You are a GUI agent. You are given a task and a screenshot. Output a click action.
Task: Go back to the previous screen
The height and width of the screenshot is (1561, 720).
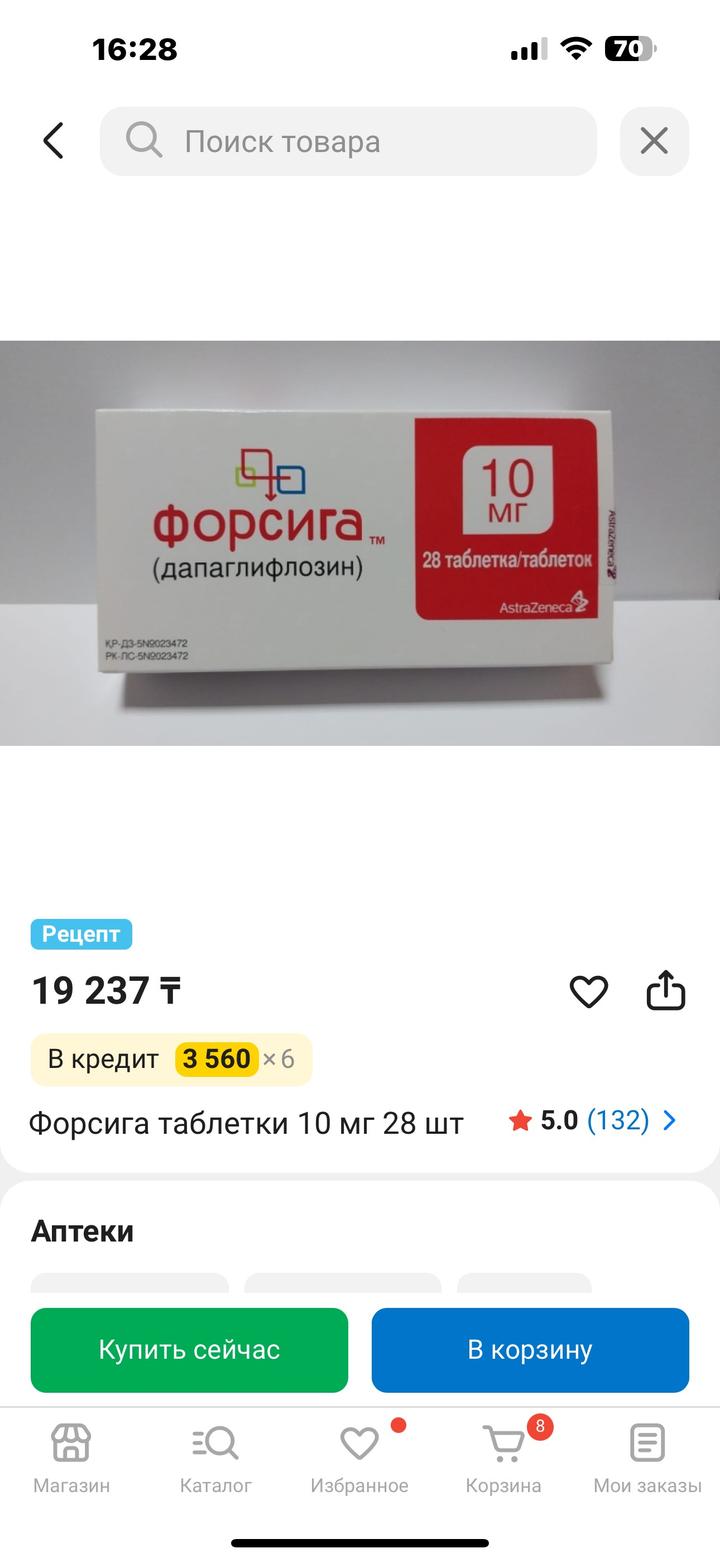click(54, 141)
